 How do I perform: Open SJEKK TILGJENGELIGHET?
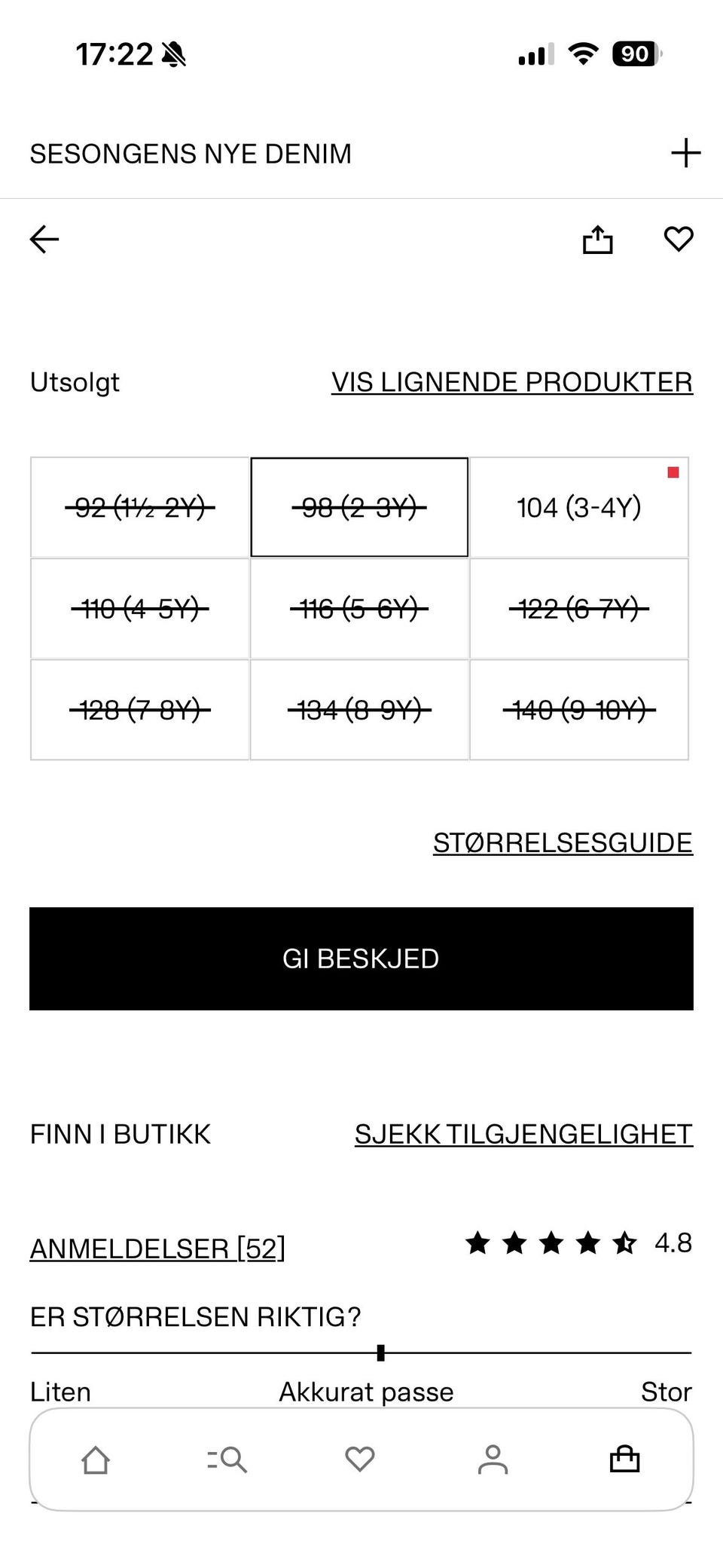523,1133
